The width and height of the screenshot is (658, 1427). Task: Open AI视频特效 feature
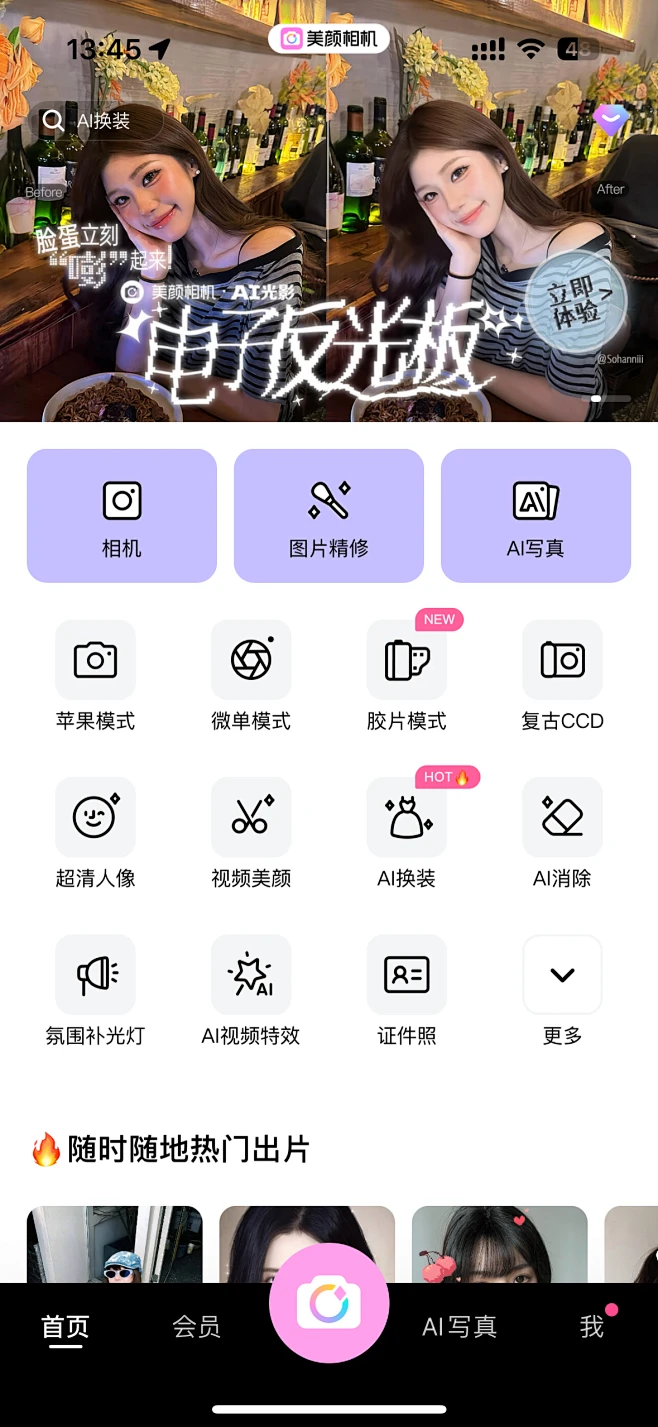point(251,975)
